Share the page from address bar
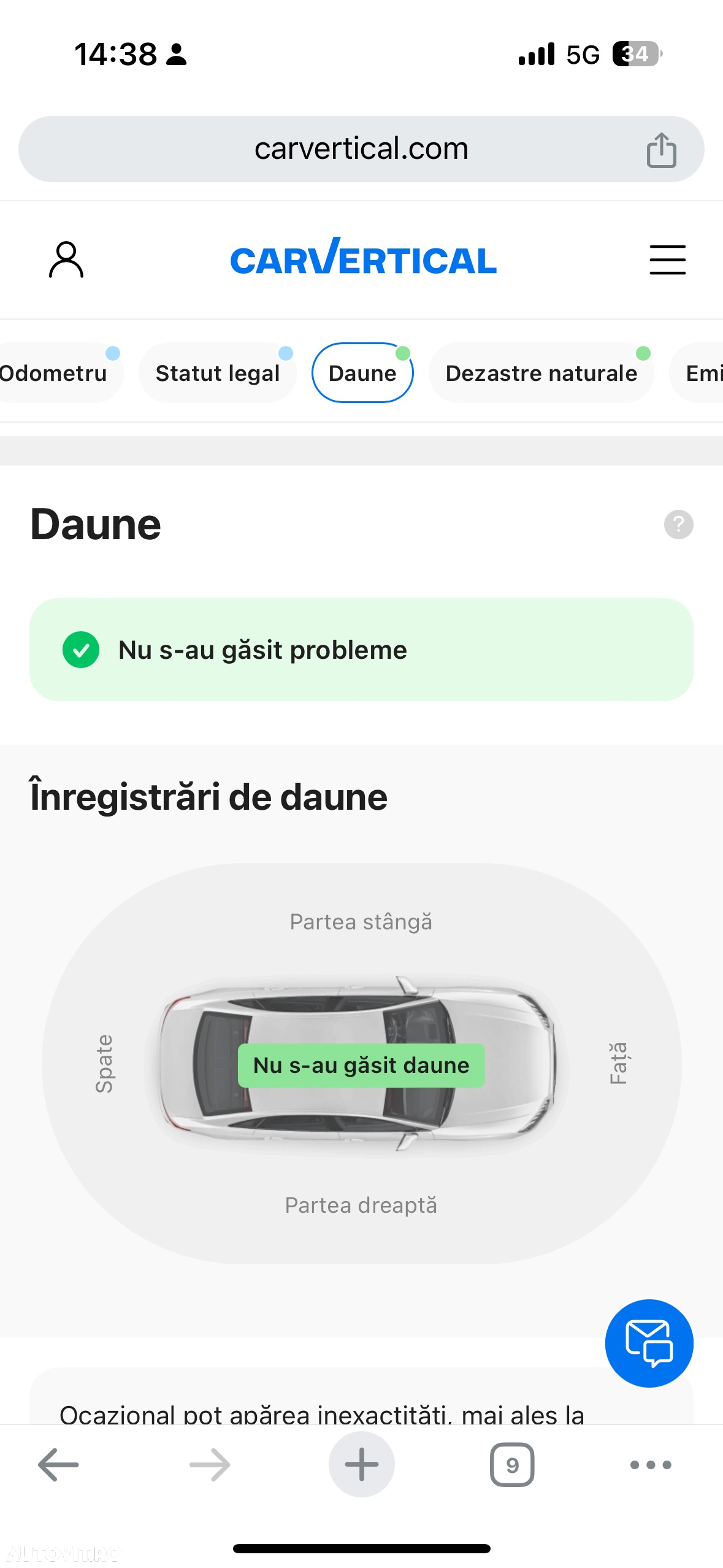723x1568 pixels. point(661,150)
